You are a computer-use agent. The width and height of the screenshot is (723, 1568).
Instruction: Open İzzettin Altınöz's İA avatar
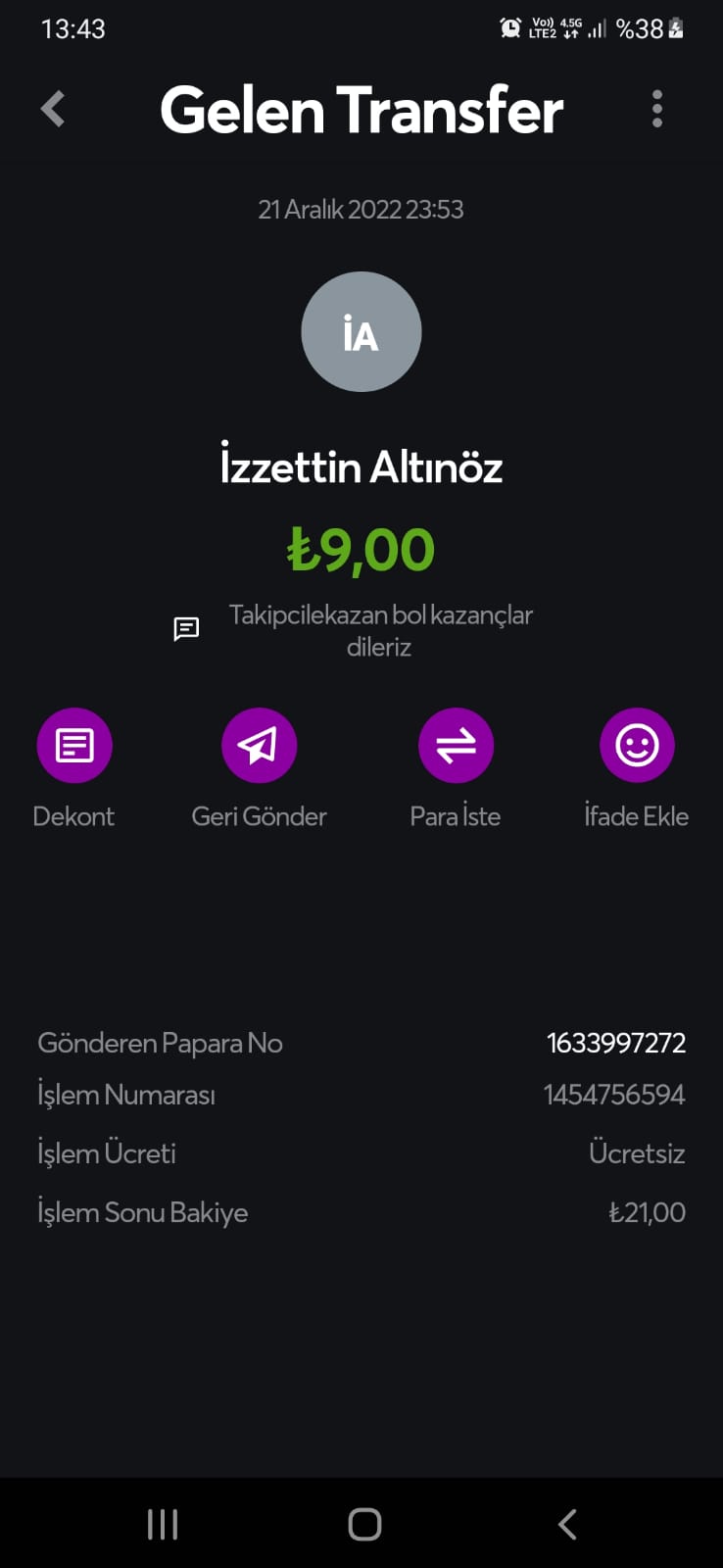361,332
